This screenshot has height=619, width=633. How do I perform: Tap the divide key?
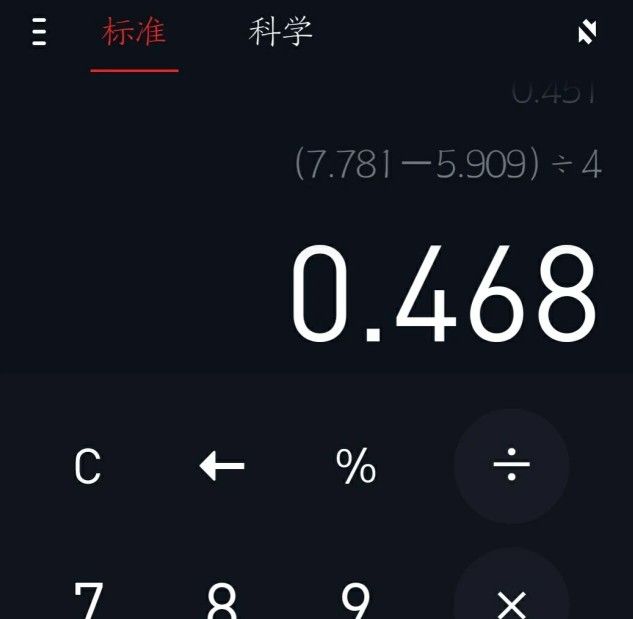coord(511,466)
